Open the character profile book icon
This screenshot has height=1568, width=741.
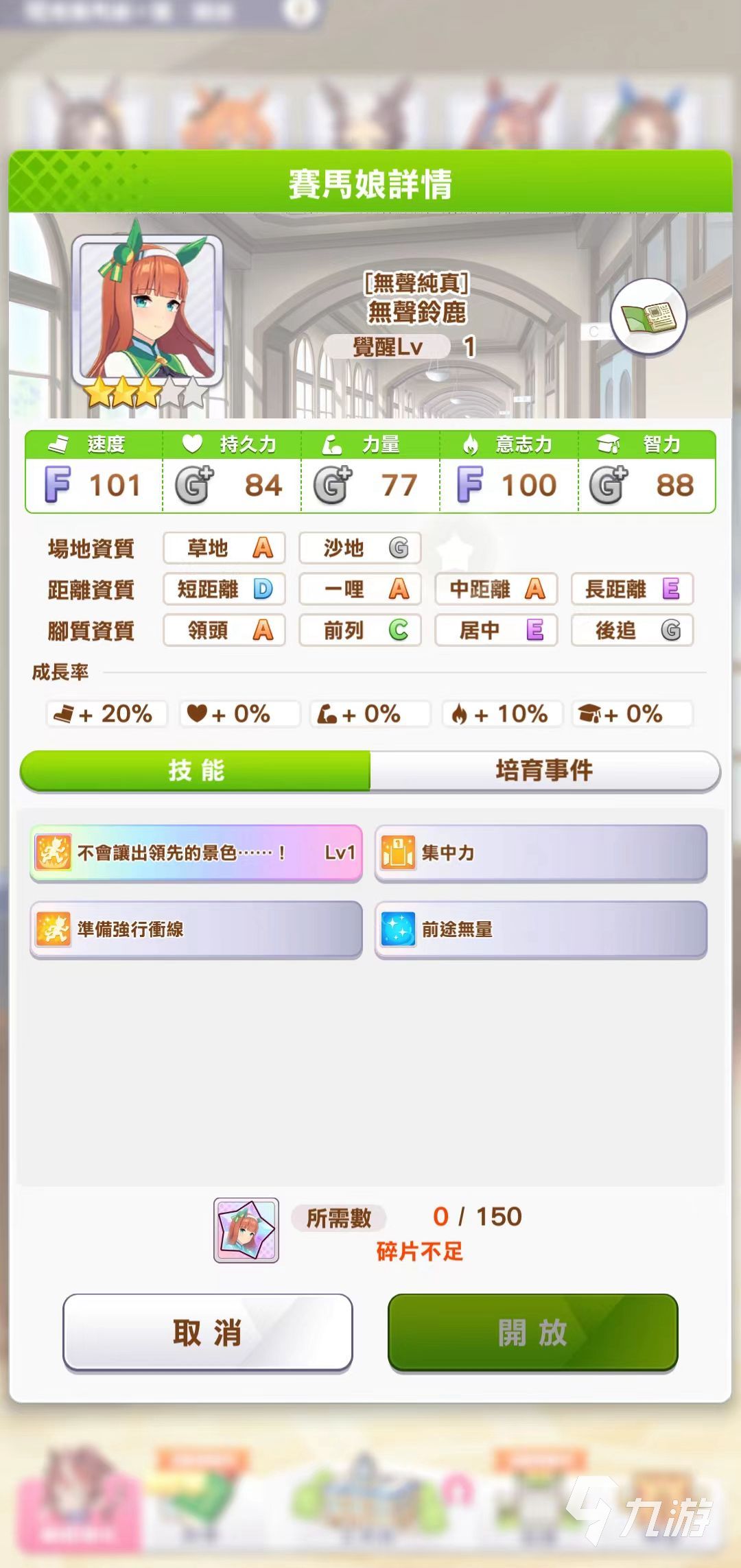(648, 317)
